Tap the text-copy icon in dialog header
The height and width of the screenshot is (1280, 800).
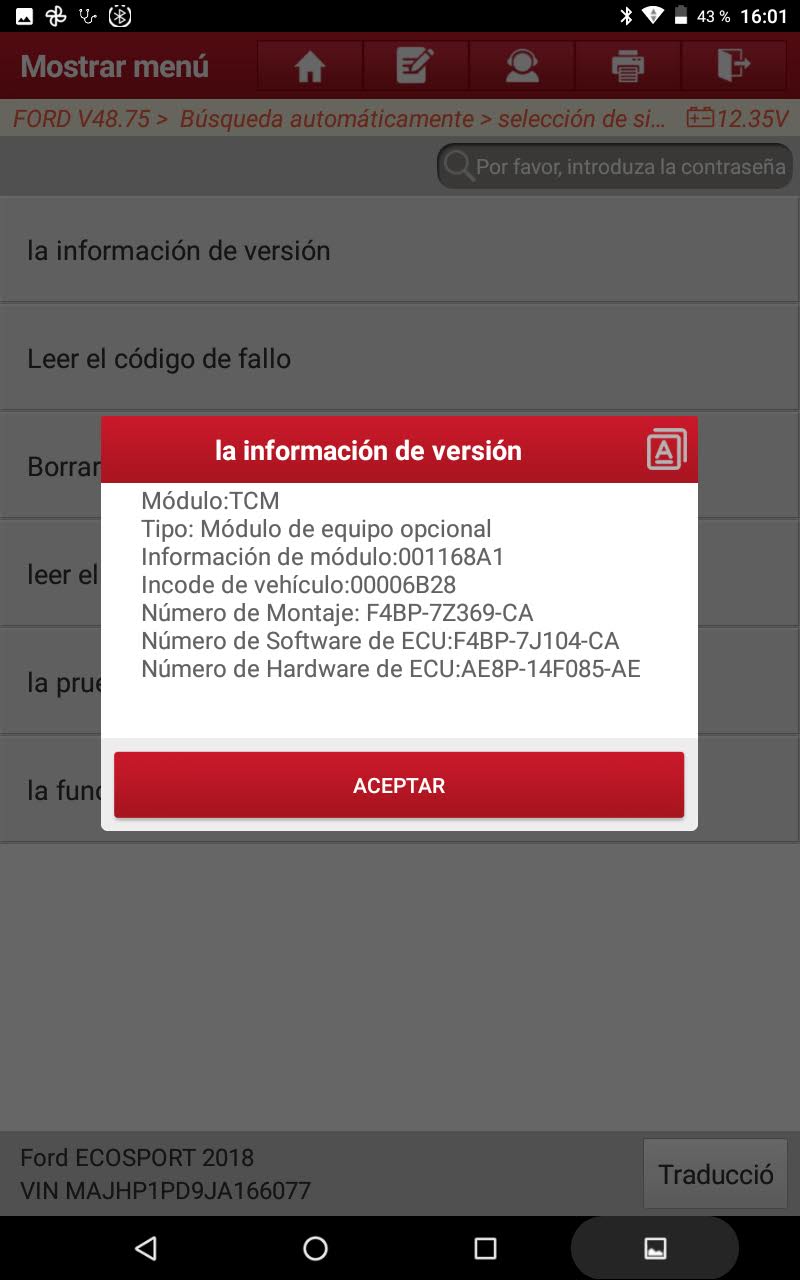tap(666, 450)
